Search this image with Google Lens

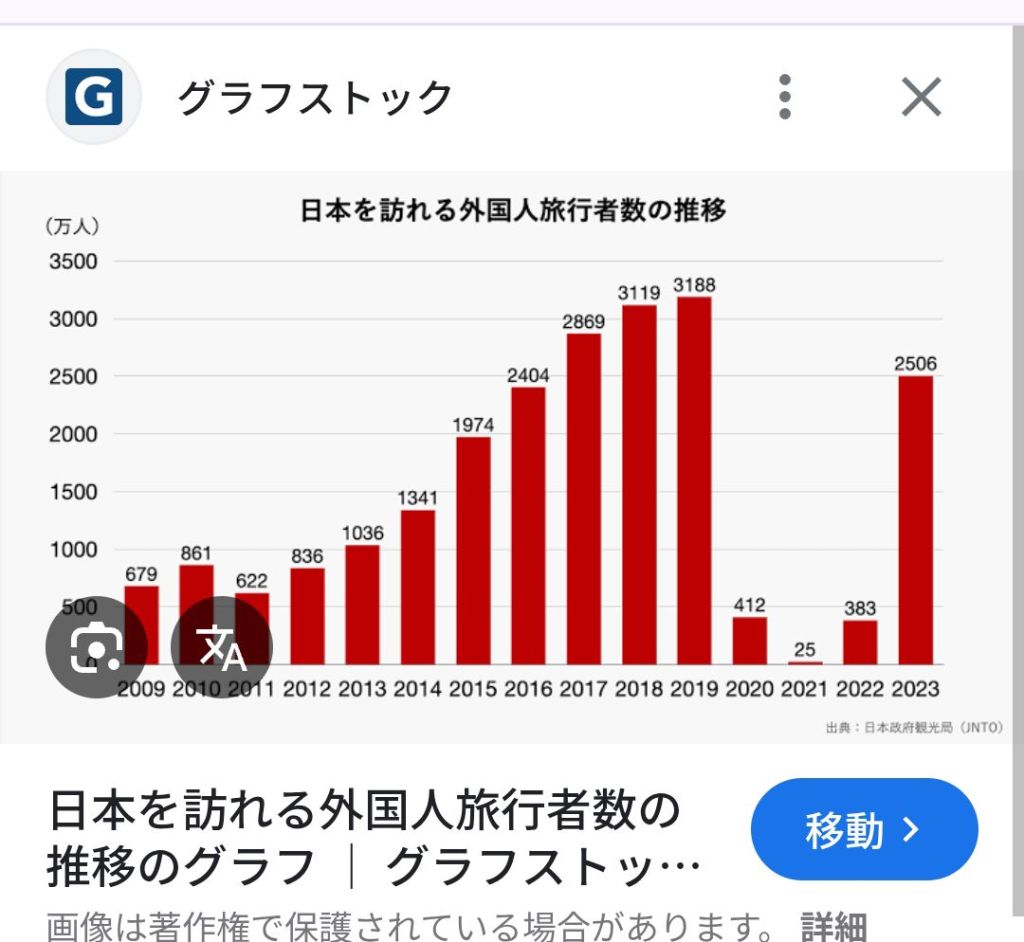pyautogui.click(x=96, y=647)
